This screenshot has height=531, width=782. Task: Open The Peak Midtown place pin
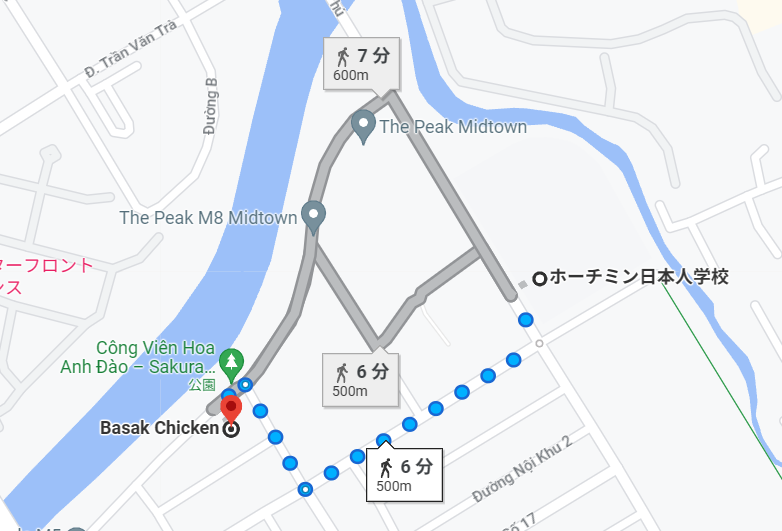click(x=363, y=126)
